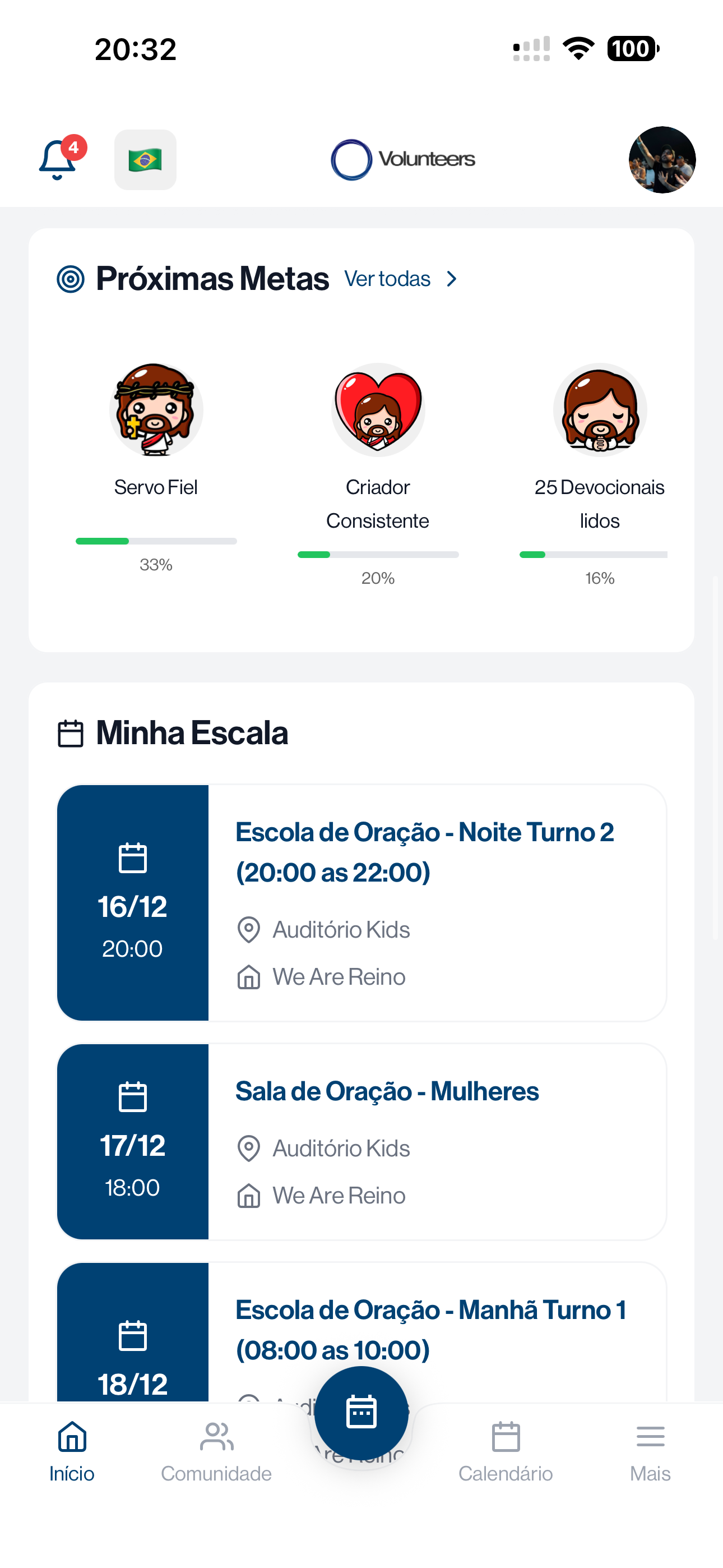Tap the location pin icon for Auditório Kids

tap(249, 929)
